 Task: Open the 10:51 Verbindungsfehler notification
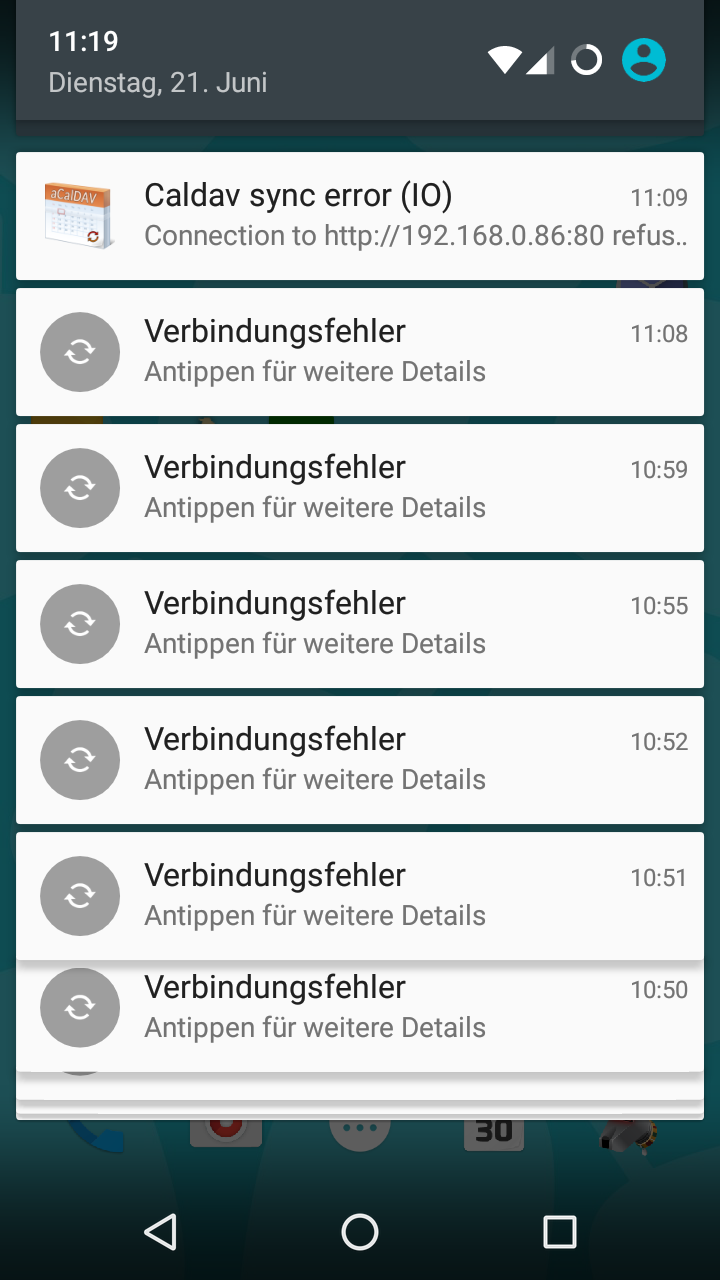click(x=360, y=896)
